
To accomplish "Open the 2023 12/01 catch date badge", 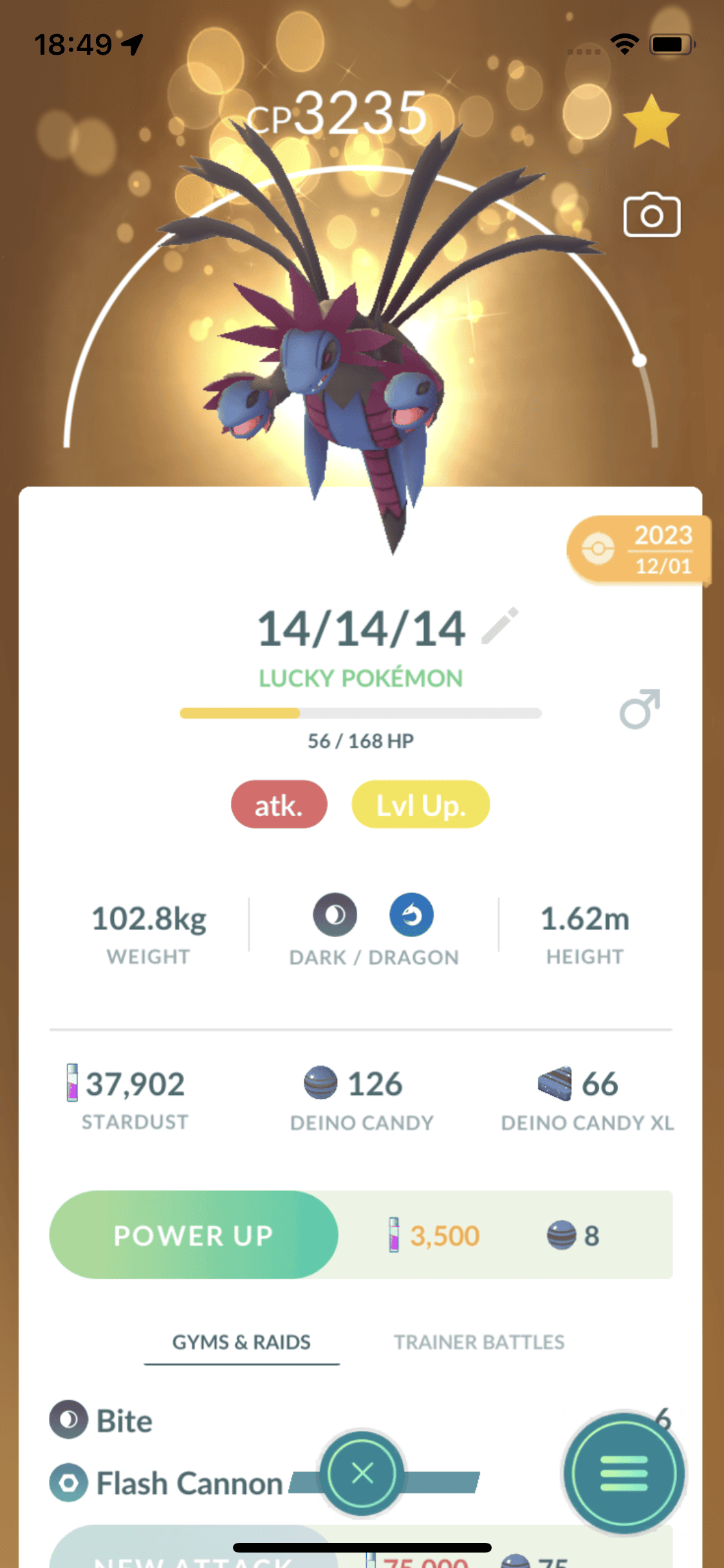I will click(639, 550).
